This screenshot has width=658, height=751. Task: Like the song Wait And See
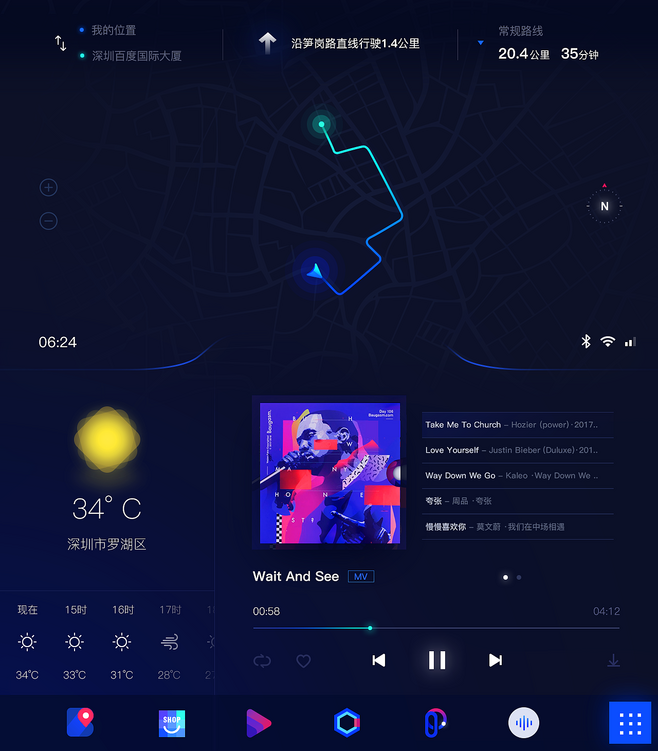click(304, 661)
